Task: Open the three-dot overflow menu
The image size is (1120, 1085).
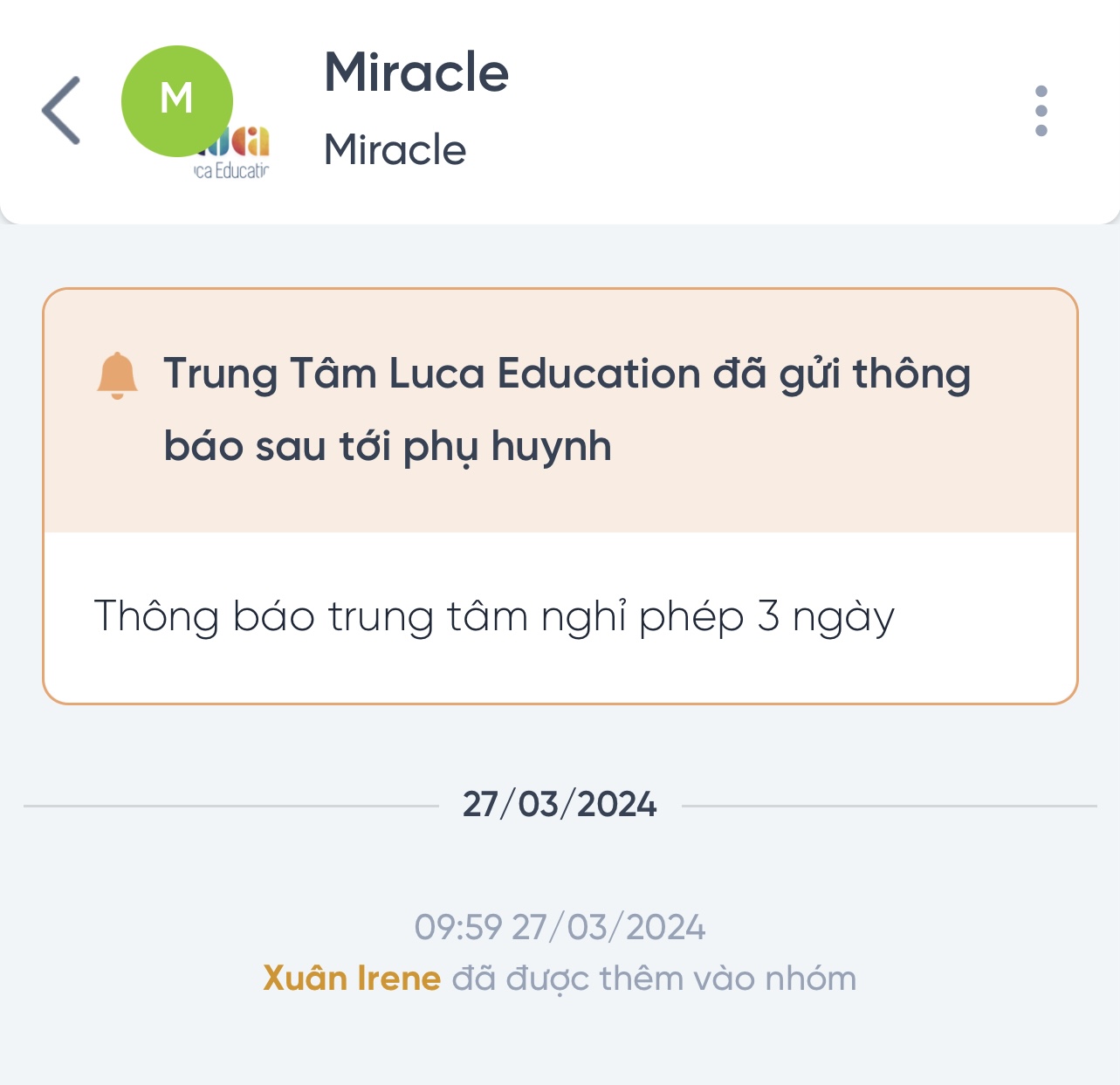Action: (1041, 111)
